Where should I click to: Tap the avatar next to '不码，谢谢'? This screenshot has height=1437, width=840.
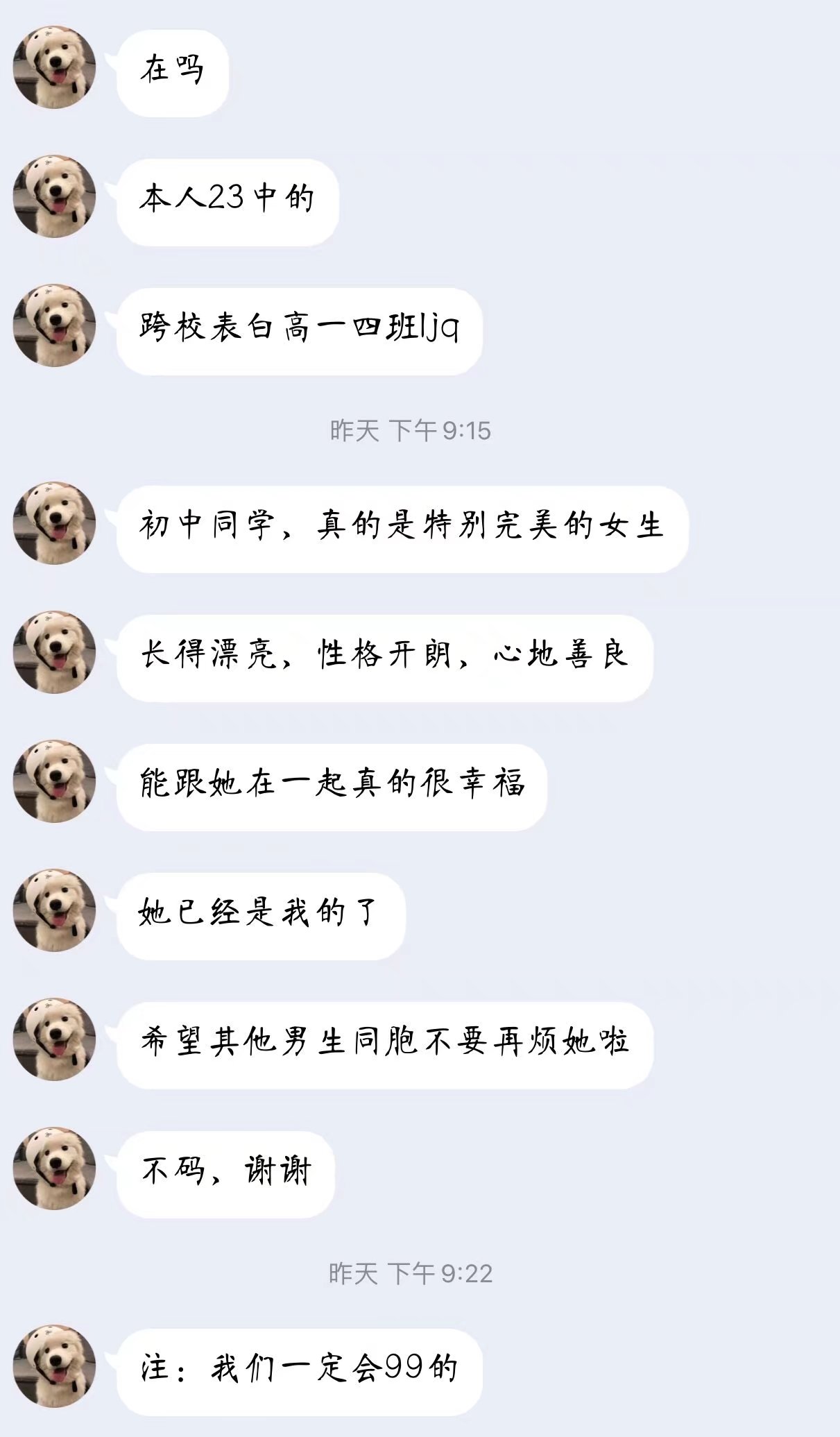[x=54, y=1168]
